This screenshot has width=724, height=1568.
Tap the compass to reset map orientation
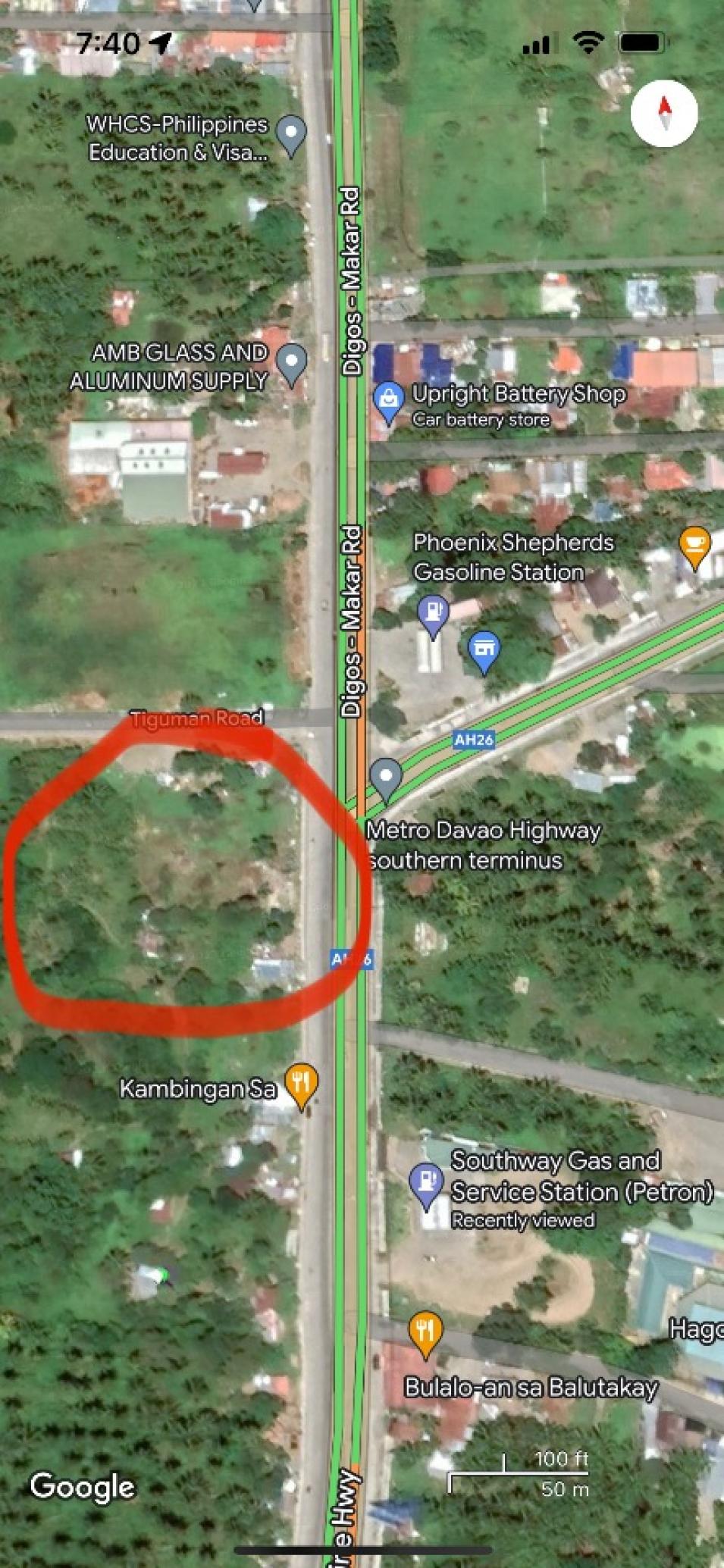pyautogui.click(x=664, y=113)
